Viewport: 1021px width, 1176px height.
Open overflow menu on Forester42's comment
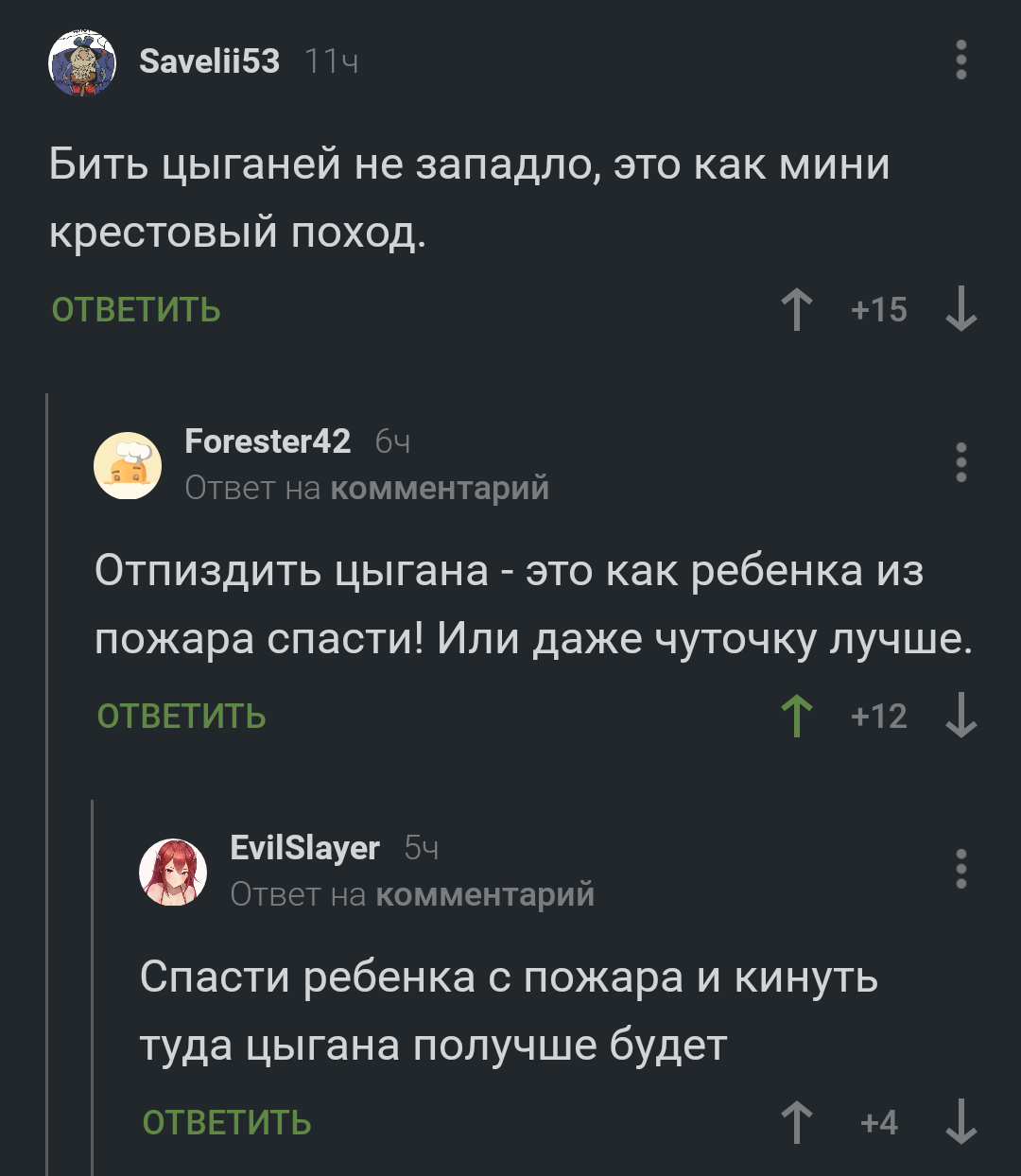tap(960, 463)
